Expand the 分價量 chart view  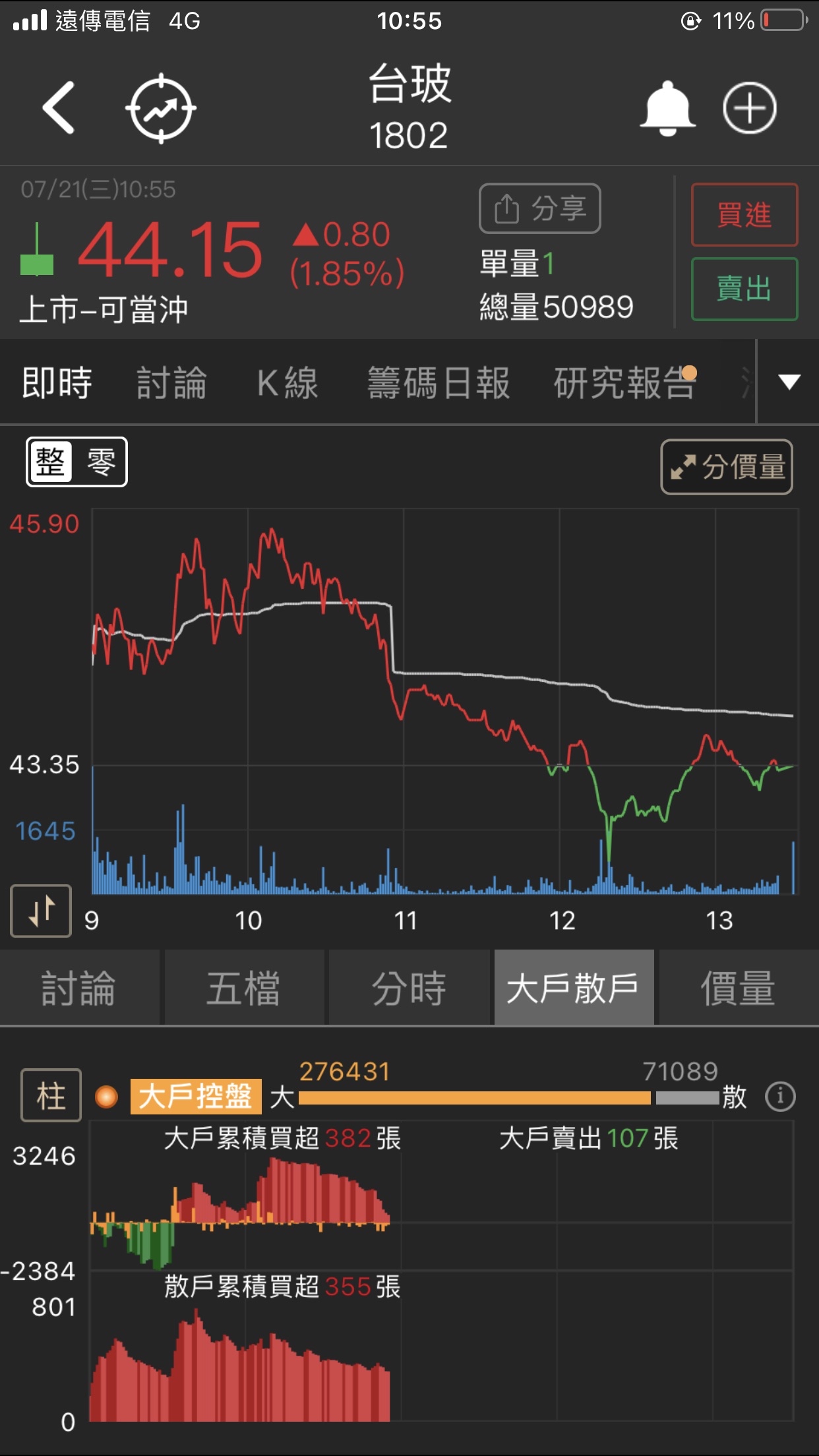point(727,467)
